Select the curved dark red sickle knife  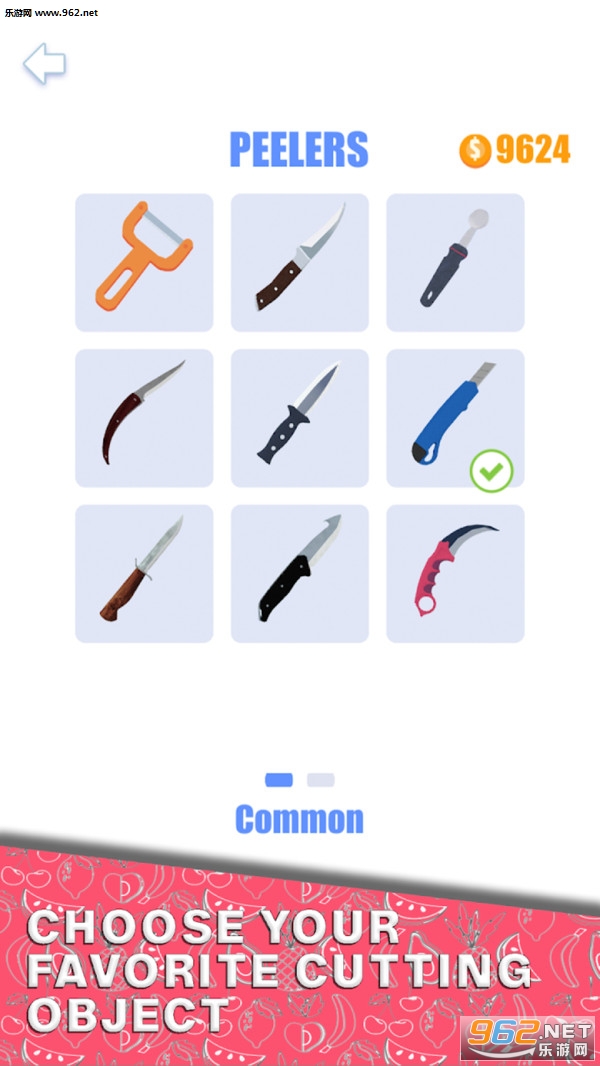click(x=144, y=418)
